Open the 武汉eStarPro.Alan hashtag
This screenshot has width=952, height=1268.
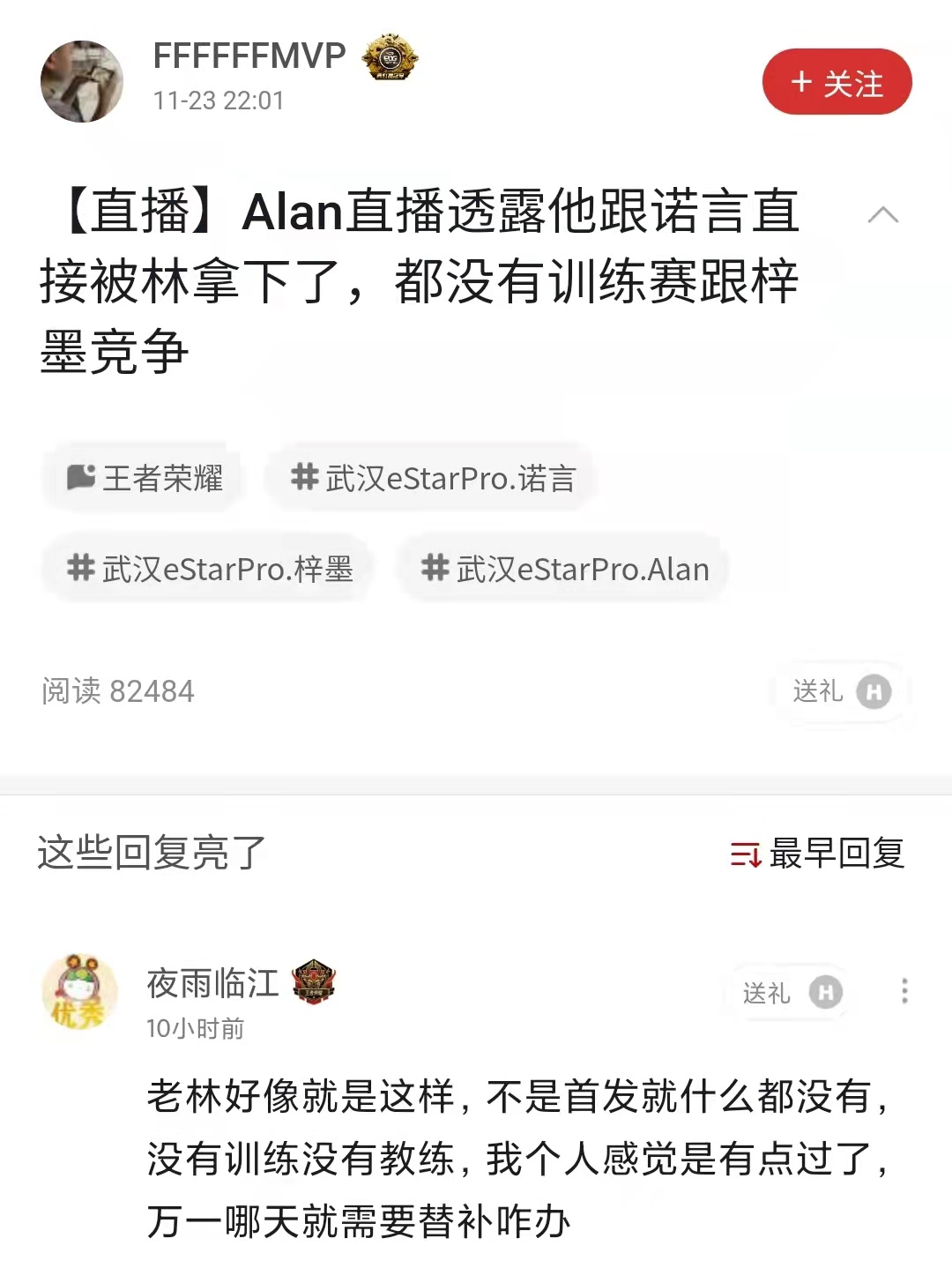pos(565,569)
